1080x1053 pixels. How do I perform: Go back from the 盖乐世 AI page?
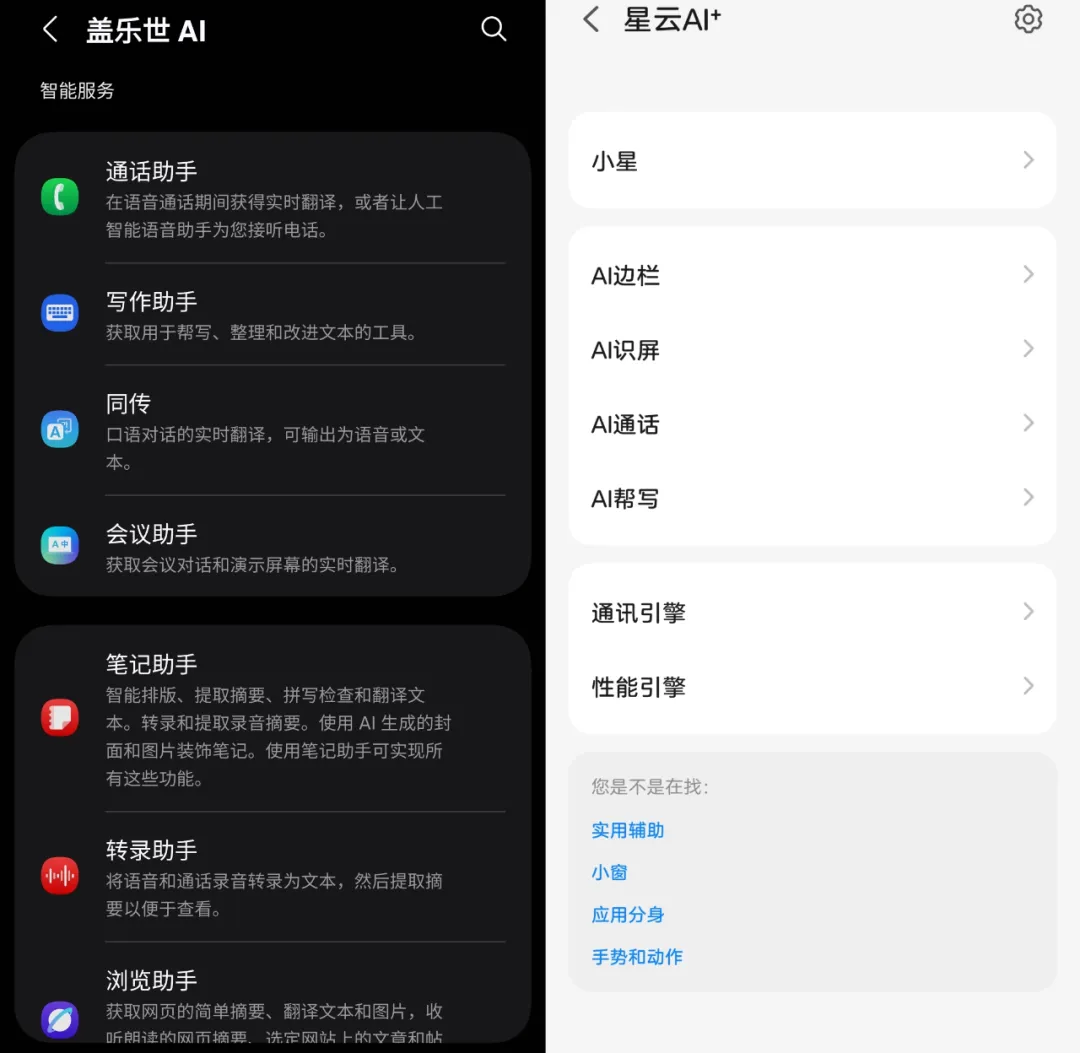[50, 29]
